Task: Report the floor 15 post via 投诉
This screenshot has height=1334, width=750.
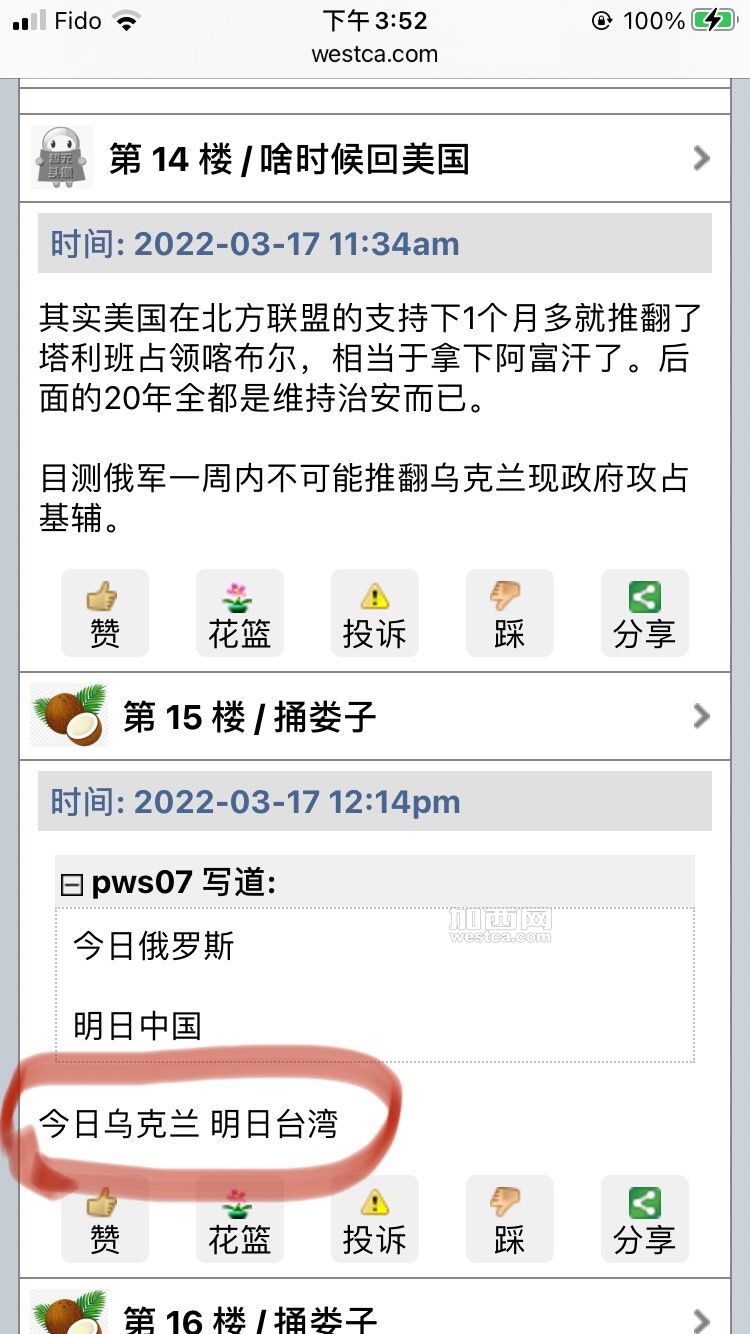Action: point(374,1219)
